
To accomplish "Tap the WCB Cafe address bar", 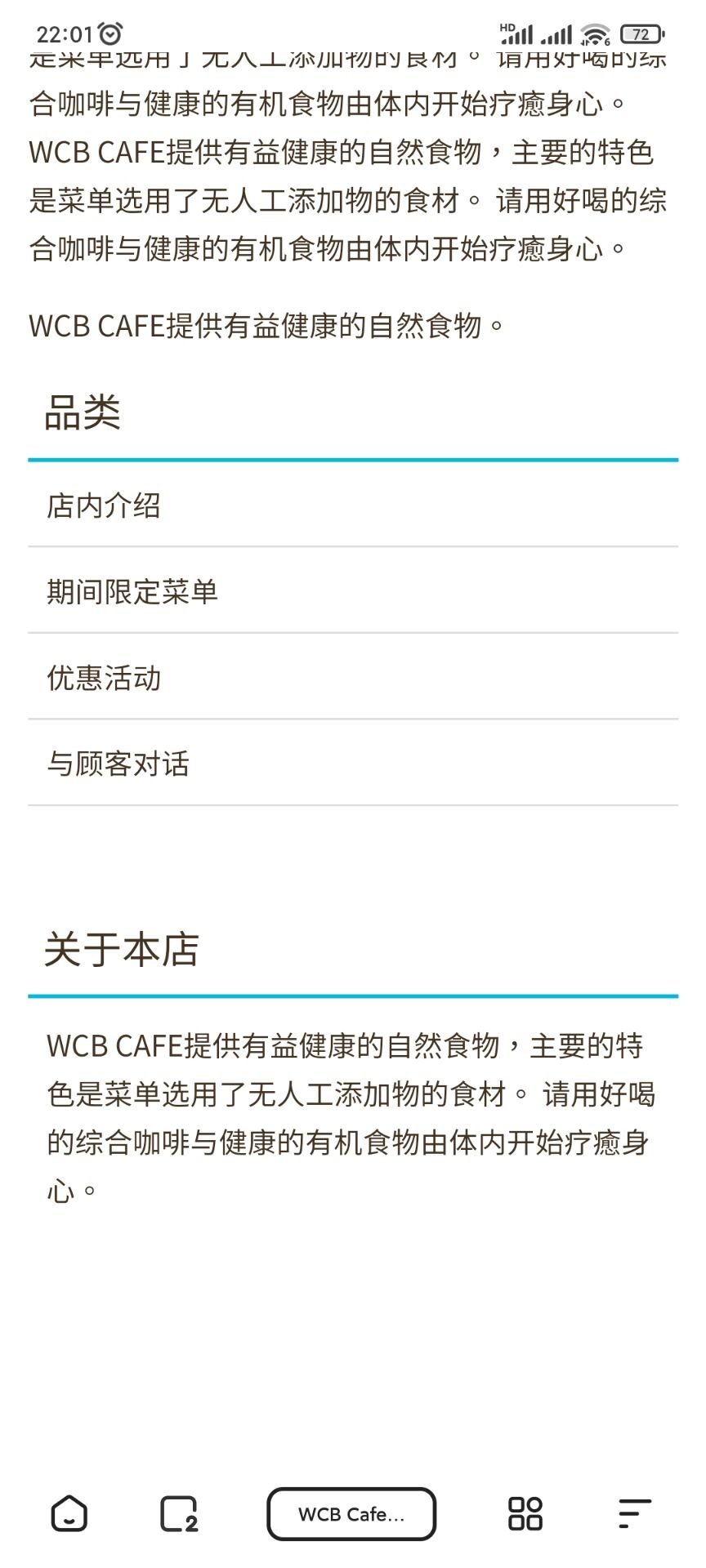I will (x=351, y=1513).
